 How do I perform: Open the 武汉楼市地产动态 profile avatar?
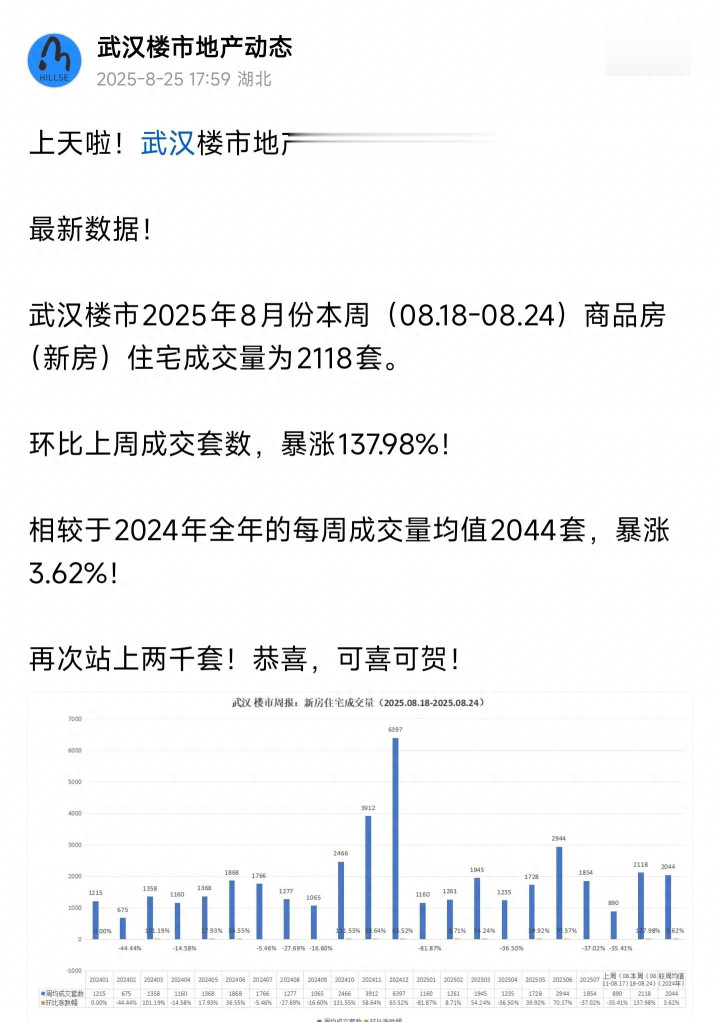(x=55, y=61)
